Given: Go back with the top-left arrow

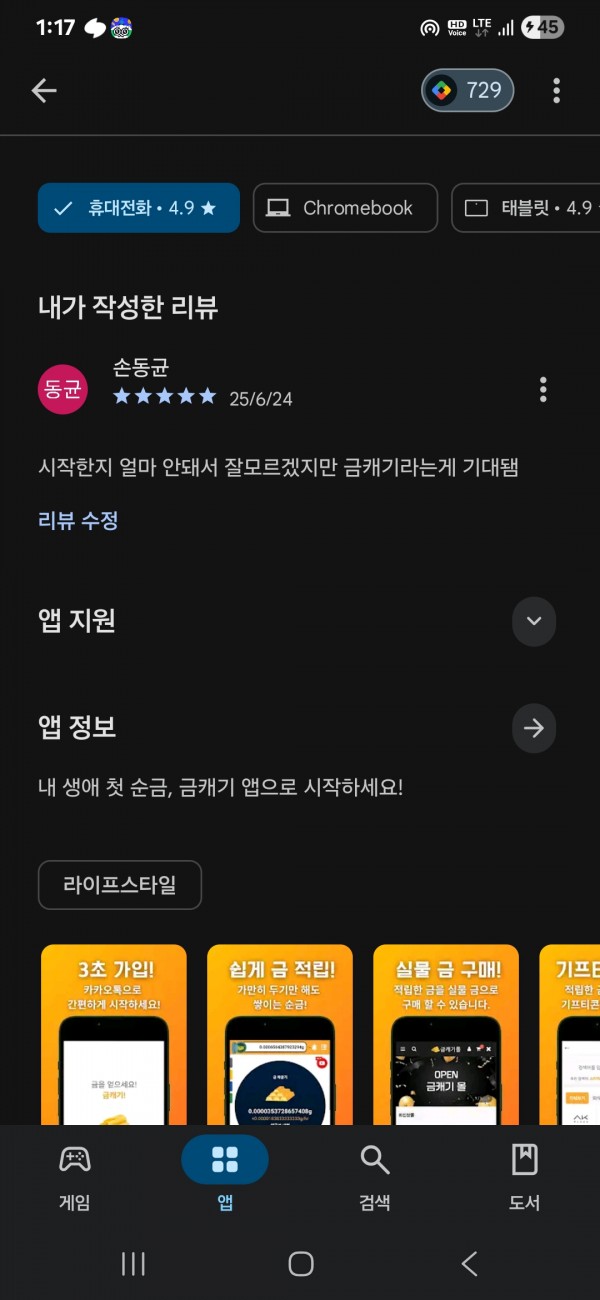Looking at the screenshot, I should tap(44, 91).
